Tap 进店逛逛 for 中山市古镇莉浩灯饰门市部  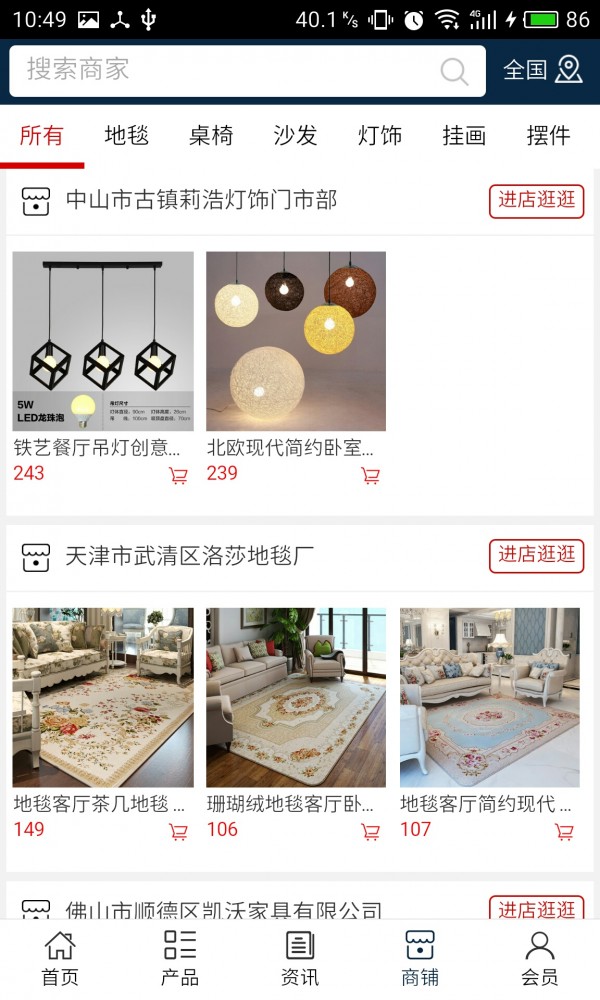click(536, 200)
